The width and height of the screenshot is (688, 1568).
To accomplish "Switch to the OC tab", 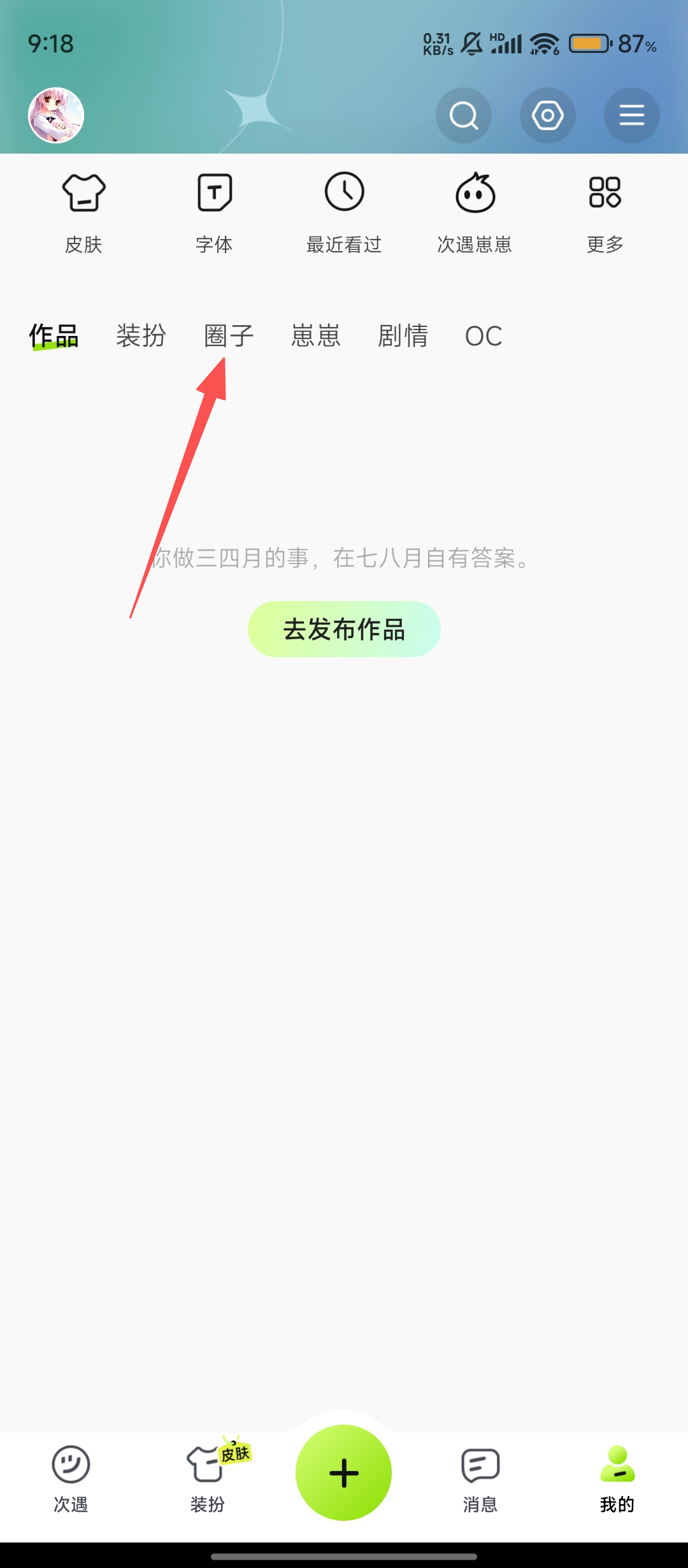I will (484, 336).
